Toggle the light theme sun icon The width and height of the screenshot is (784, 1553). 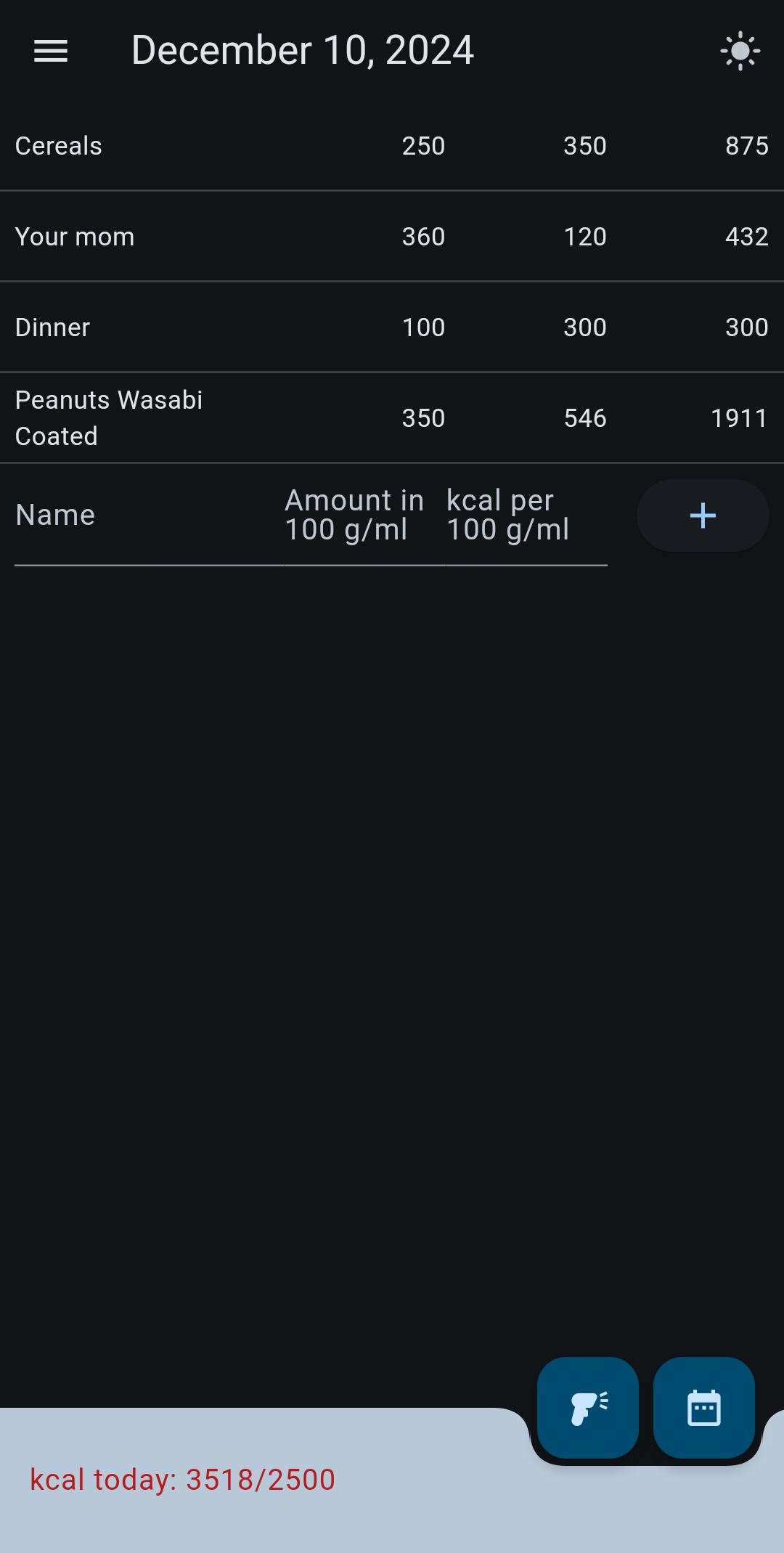pyautogui.click(x=740, y=51)
